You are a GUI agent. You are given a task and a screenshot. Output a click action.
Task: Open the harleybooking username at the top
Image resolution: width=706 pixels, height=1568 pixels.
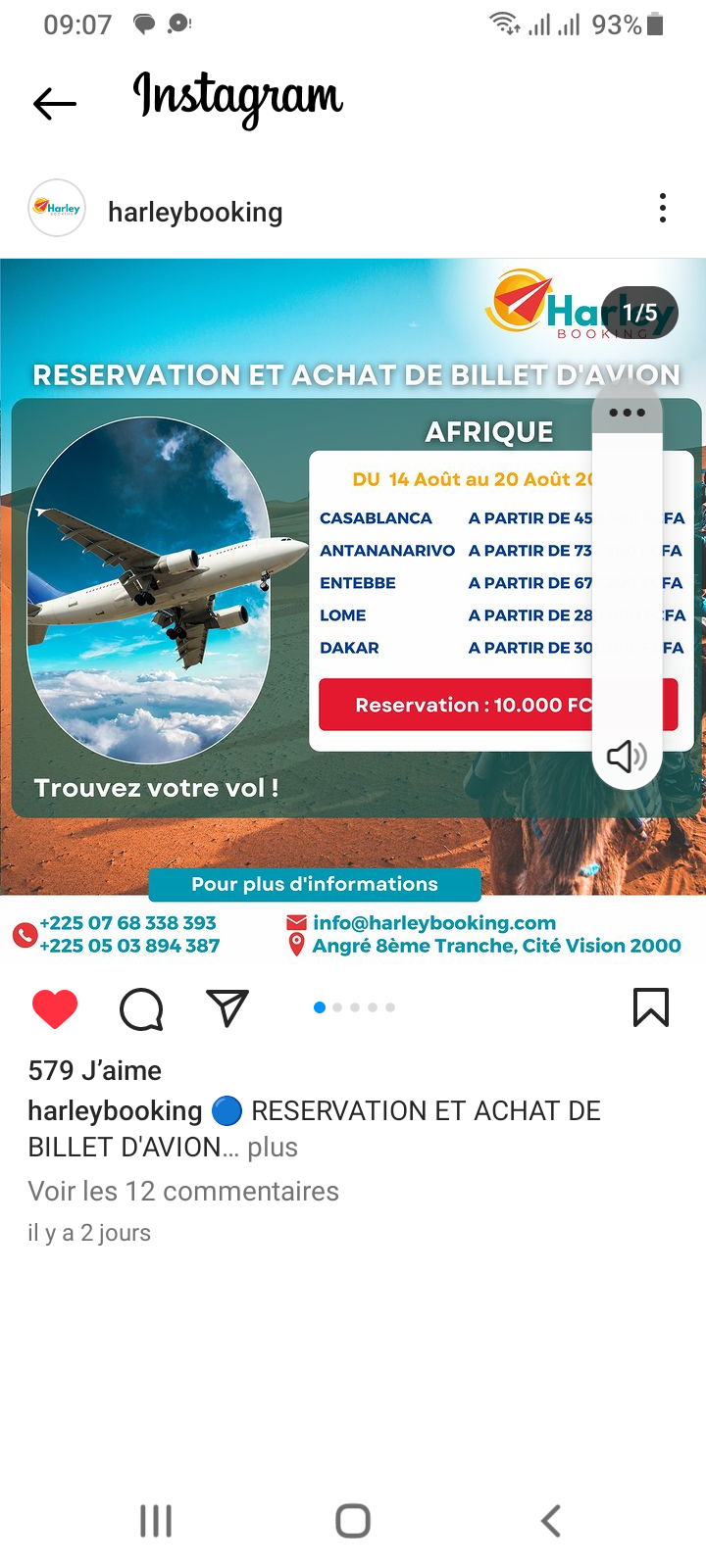point(195,212)
